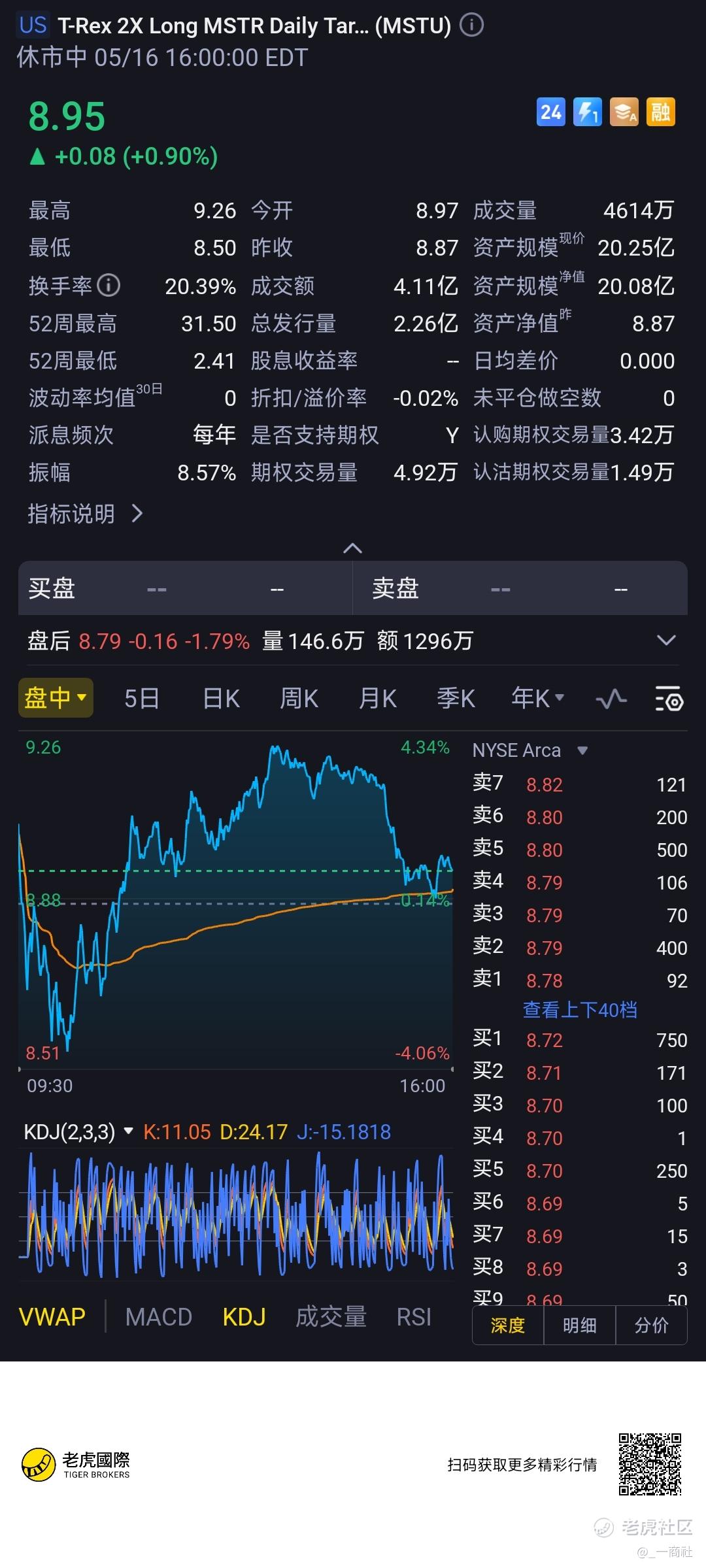Viewport: 706px width, 1568px height.
Task: Collapse the stock details panel
Action: pyautogui.click(x=353, y=548)
